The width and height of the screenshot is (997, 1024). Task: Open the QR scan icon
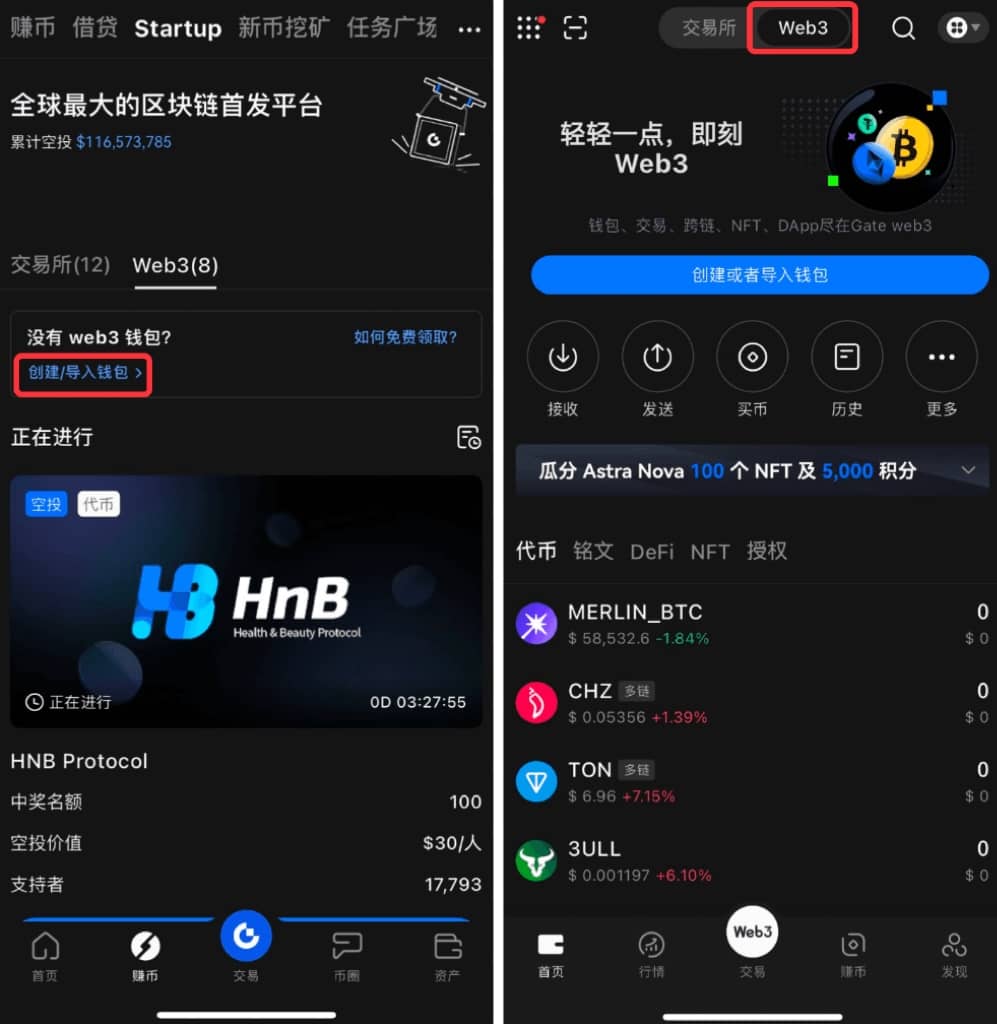[575, 28]
